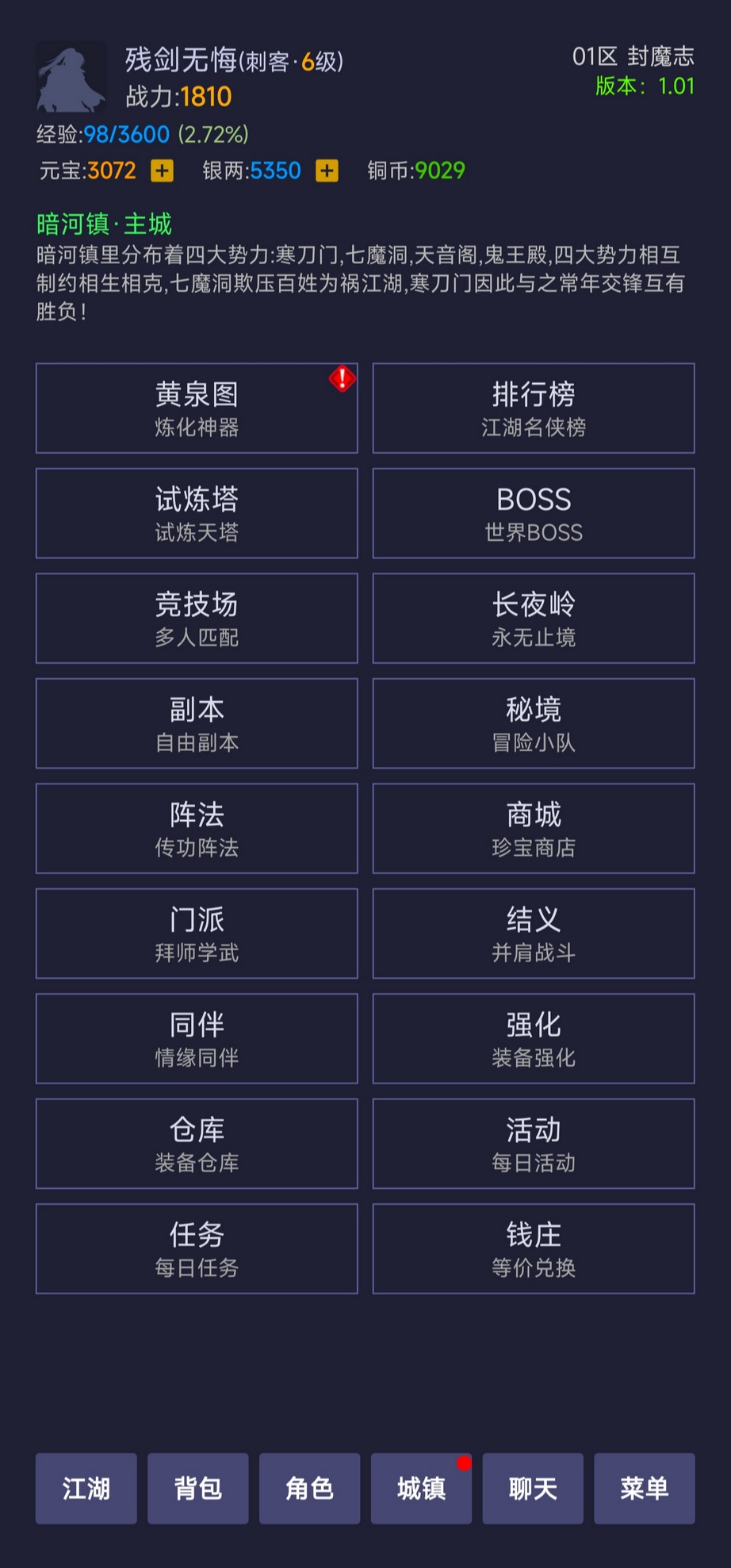
Task: Open the 黄泉图 artifact refinement panel
Action: [x=195, y=408]
